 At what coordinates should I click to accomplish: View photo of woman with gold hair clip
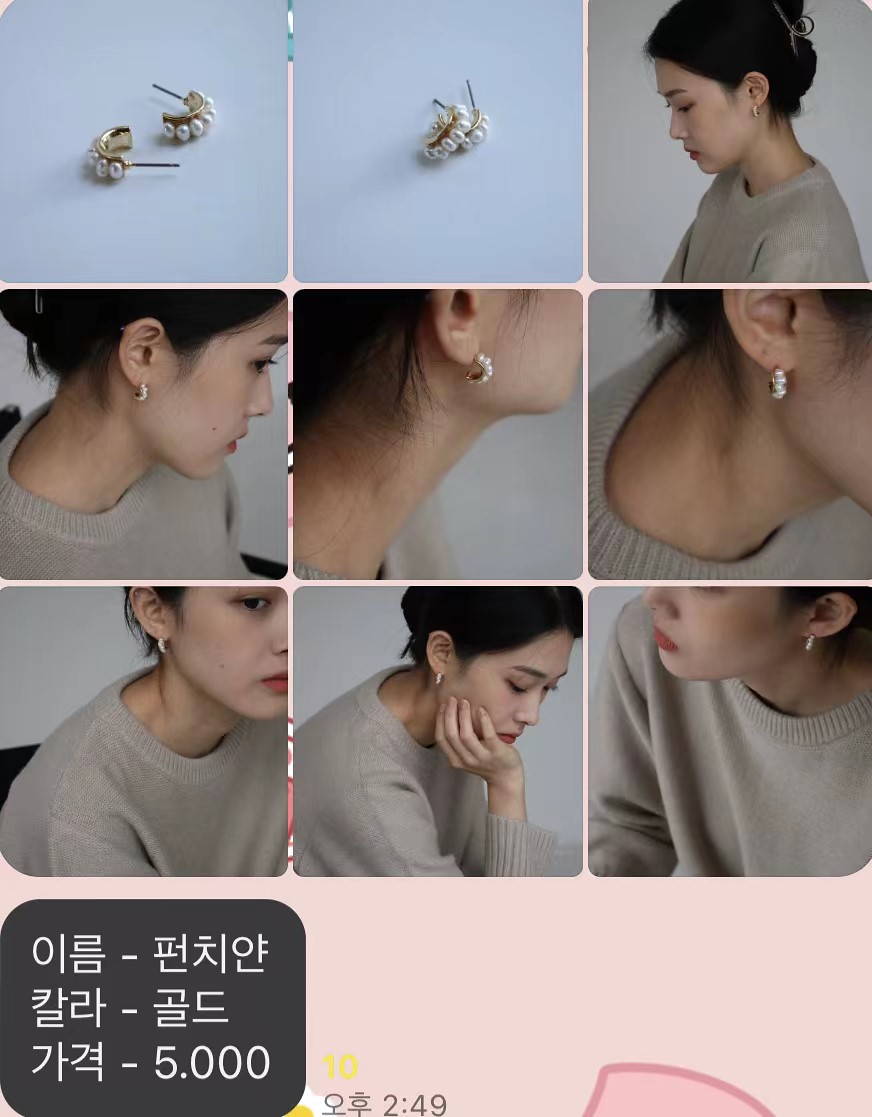click(x=728, y=140)
